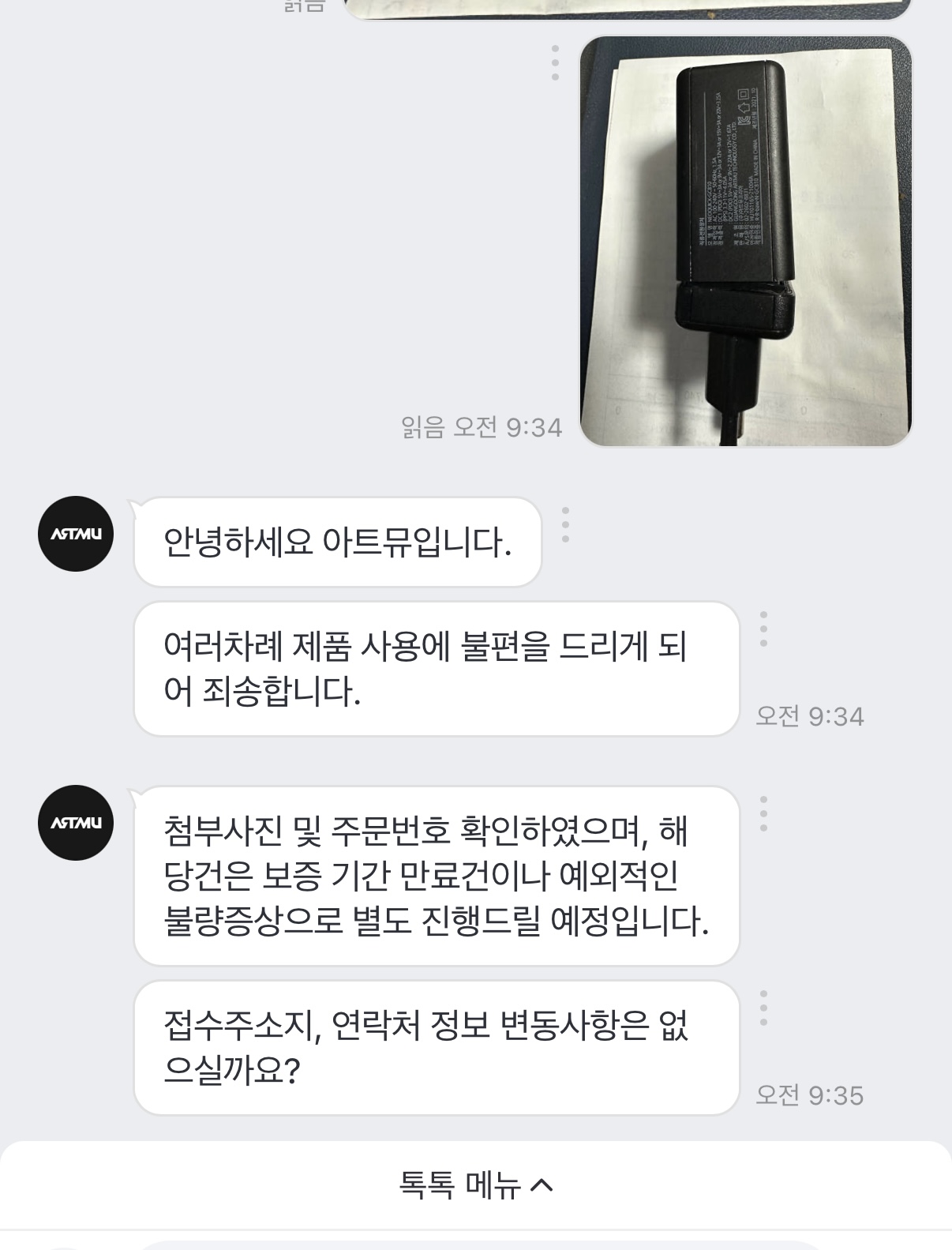
Task: Open options for the 여러차례 제품 사용에 message
Action: pos(763,629)
